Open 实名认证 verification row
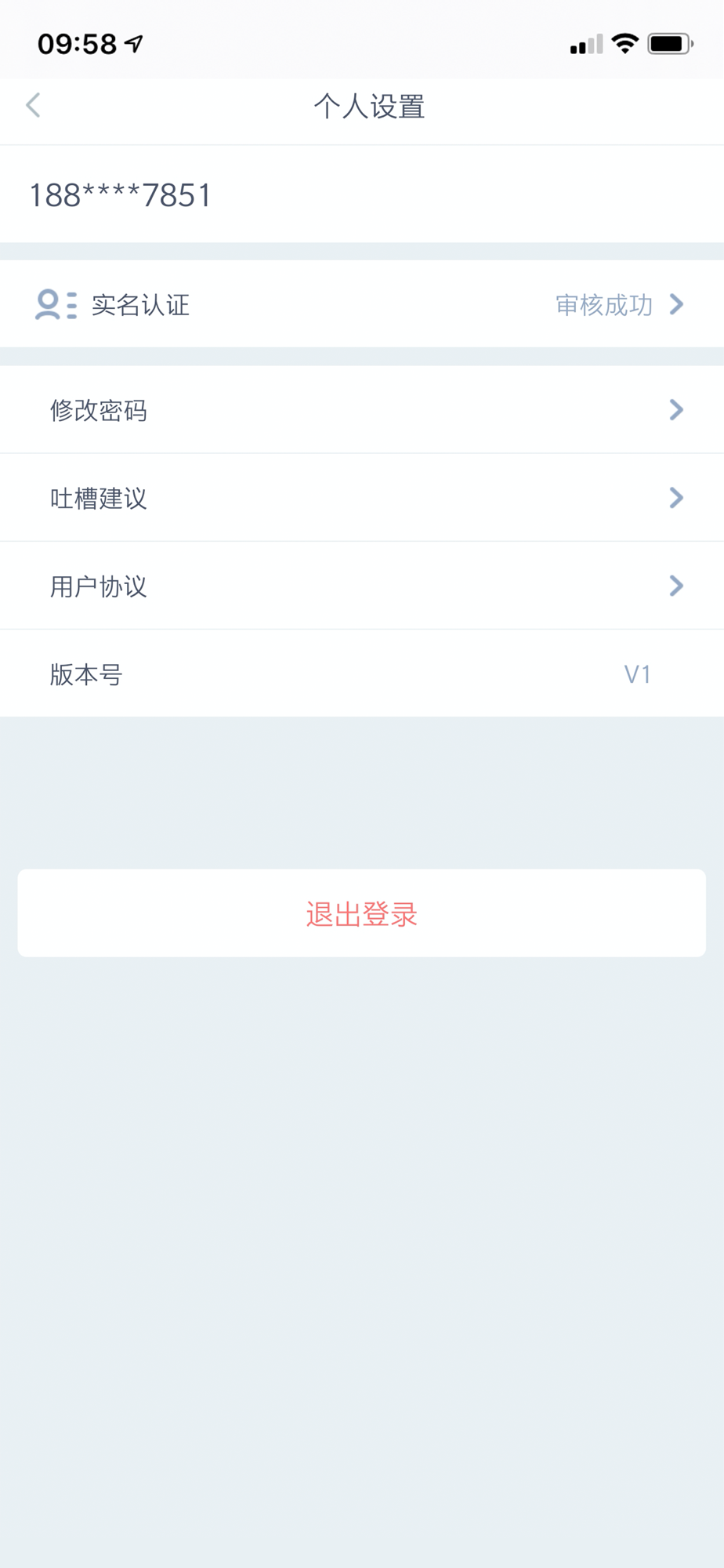Viewport: 724px width, 1568px height. click(x=362, y=304)
